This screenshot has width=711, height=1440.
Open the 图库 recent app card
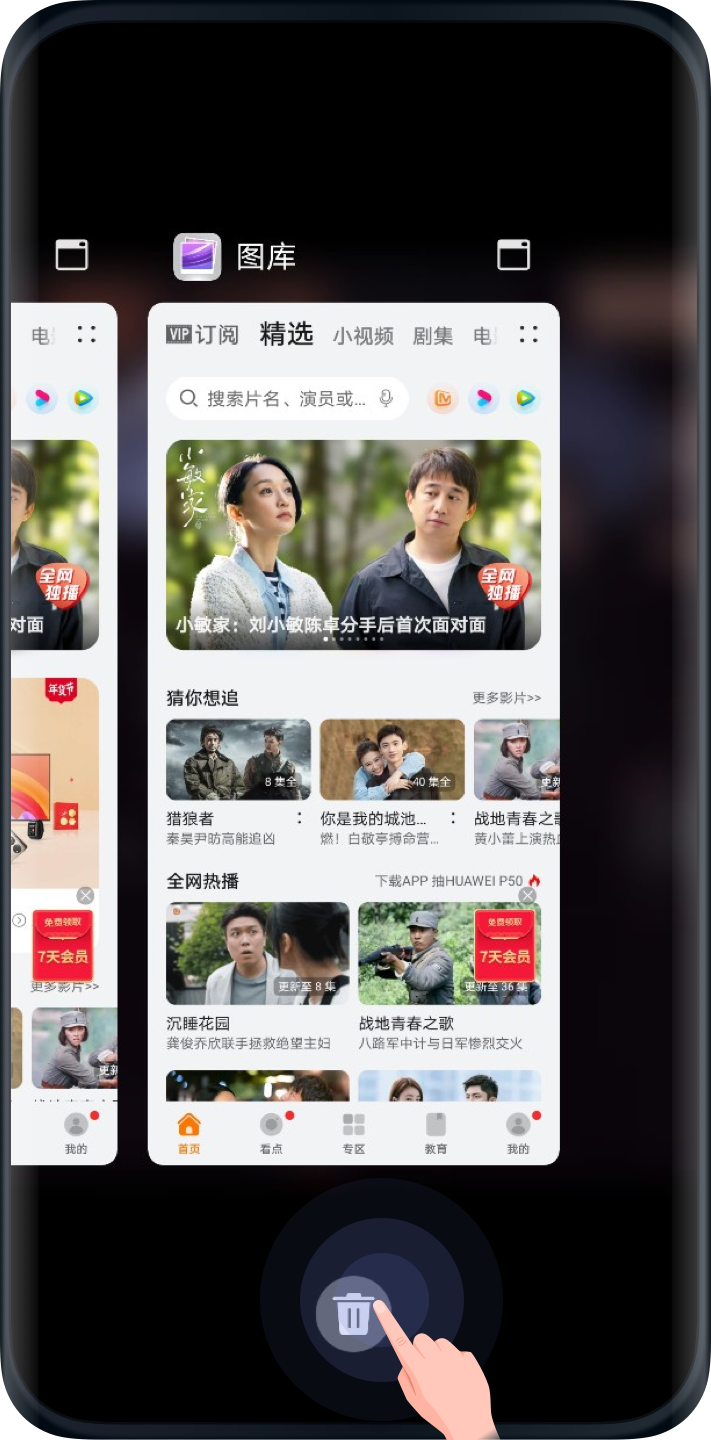[x=353, y=733]
